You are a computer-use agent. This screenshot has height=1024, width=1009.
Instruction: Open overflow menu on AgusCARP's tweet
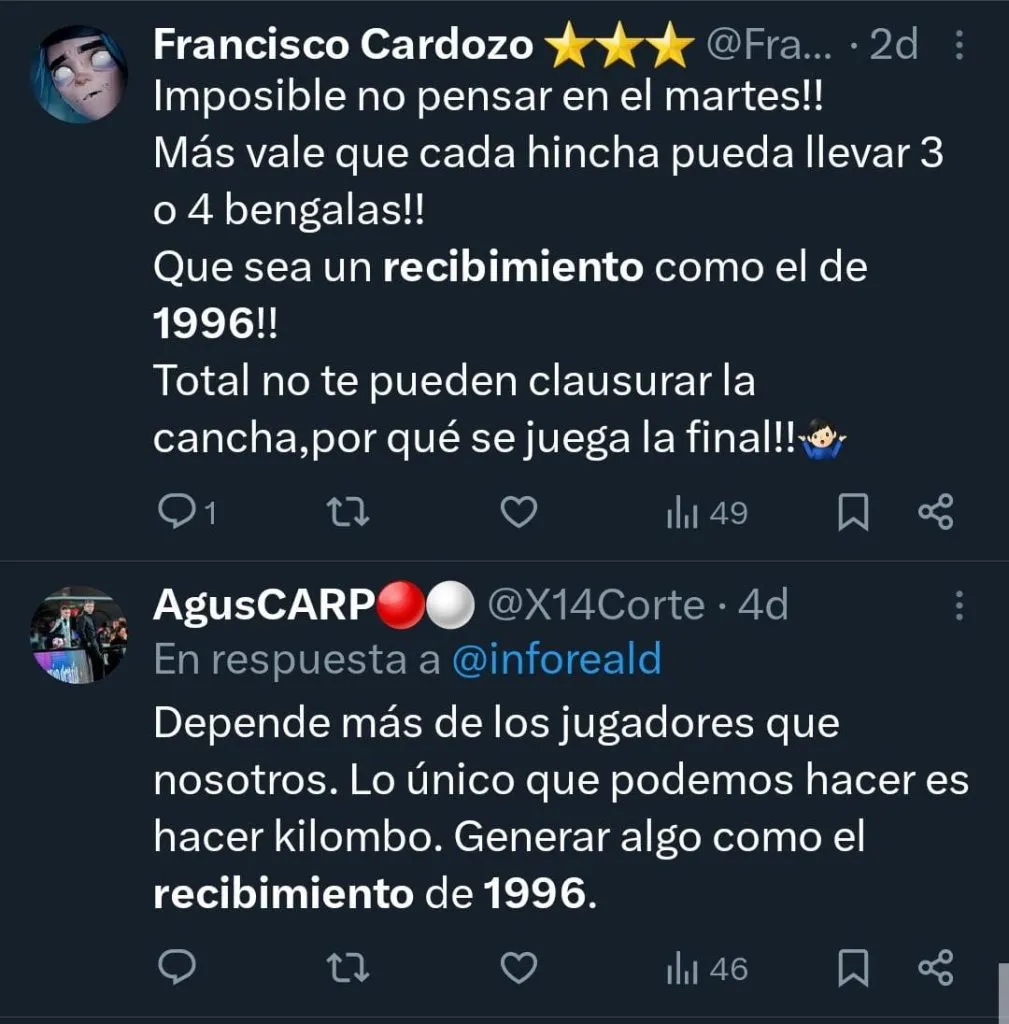coord(960,605)
